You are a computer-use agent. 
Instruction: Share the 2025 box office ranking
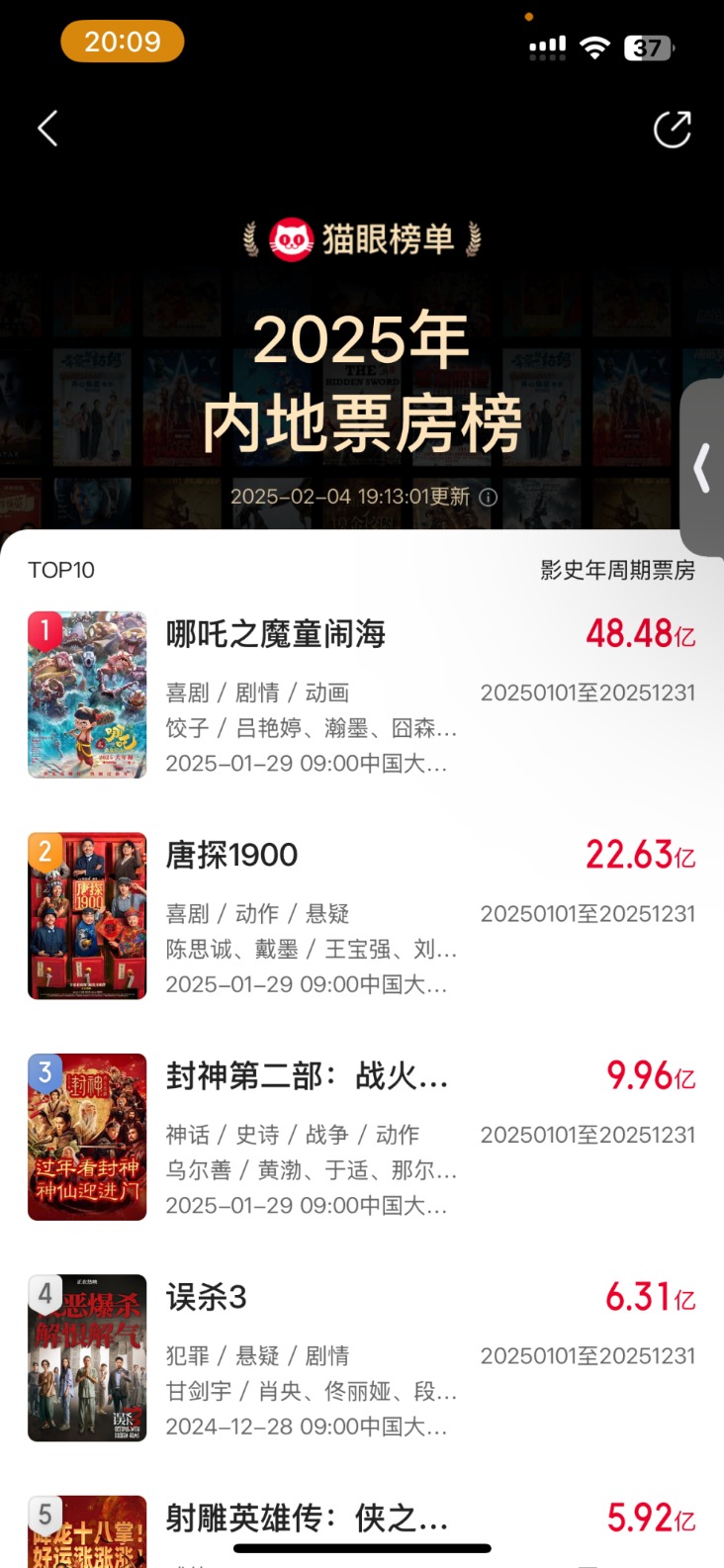tap(672, 130)
